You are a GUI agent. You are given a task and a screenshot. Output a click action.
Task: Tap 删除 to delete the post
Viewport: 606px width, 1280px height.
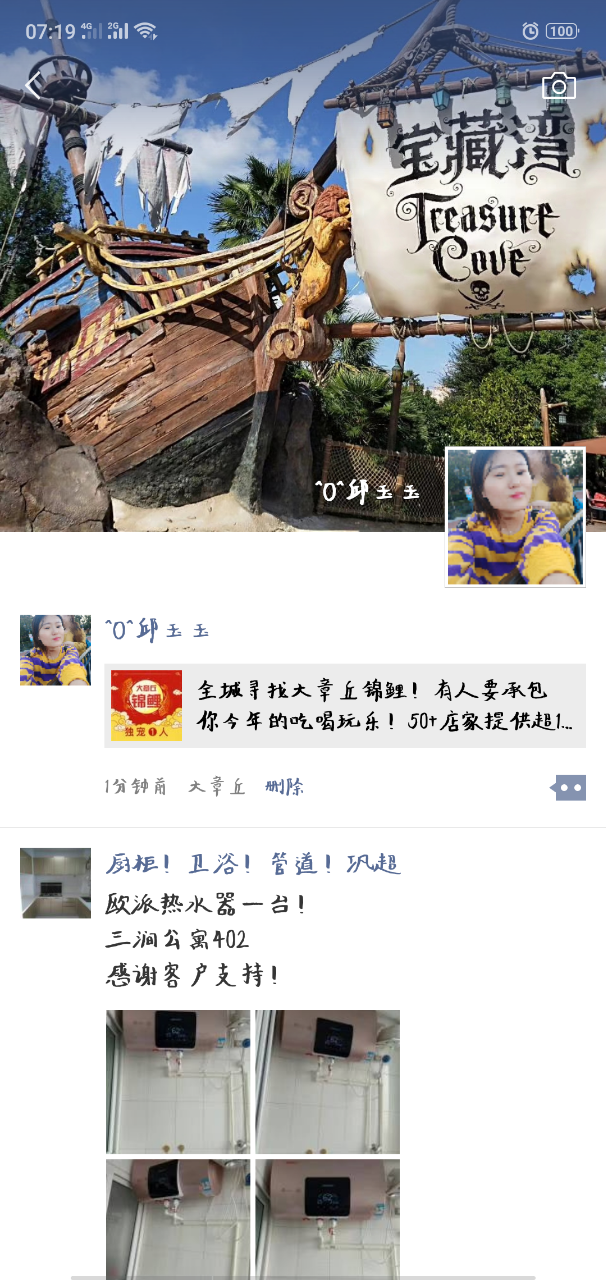(285, 787)
